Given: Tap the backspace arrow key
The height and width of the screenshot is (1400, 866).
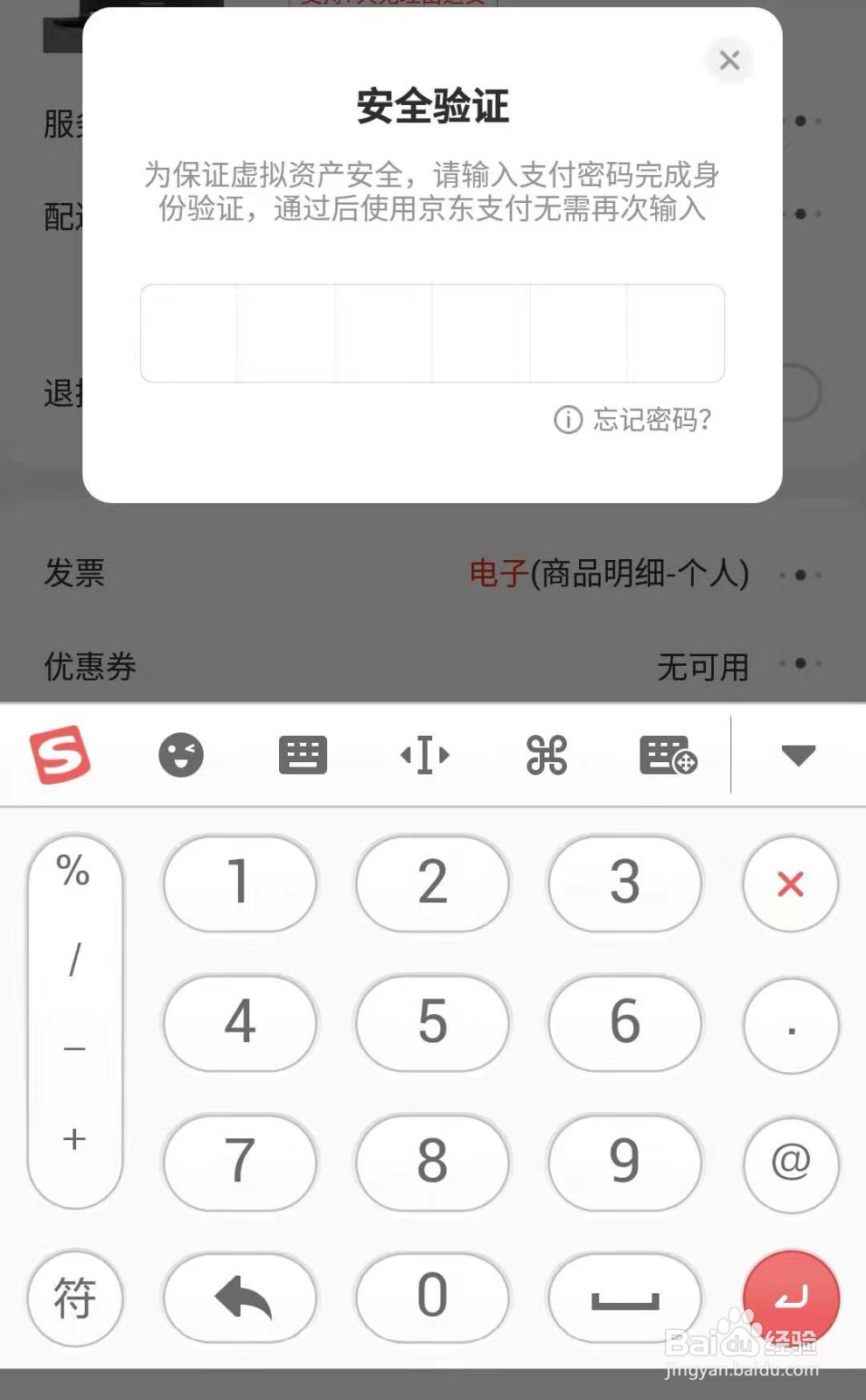Looking at the screenshot, I should (239, 1298).
